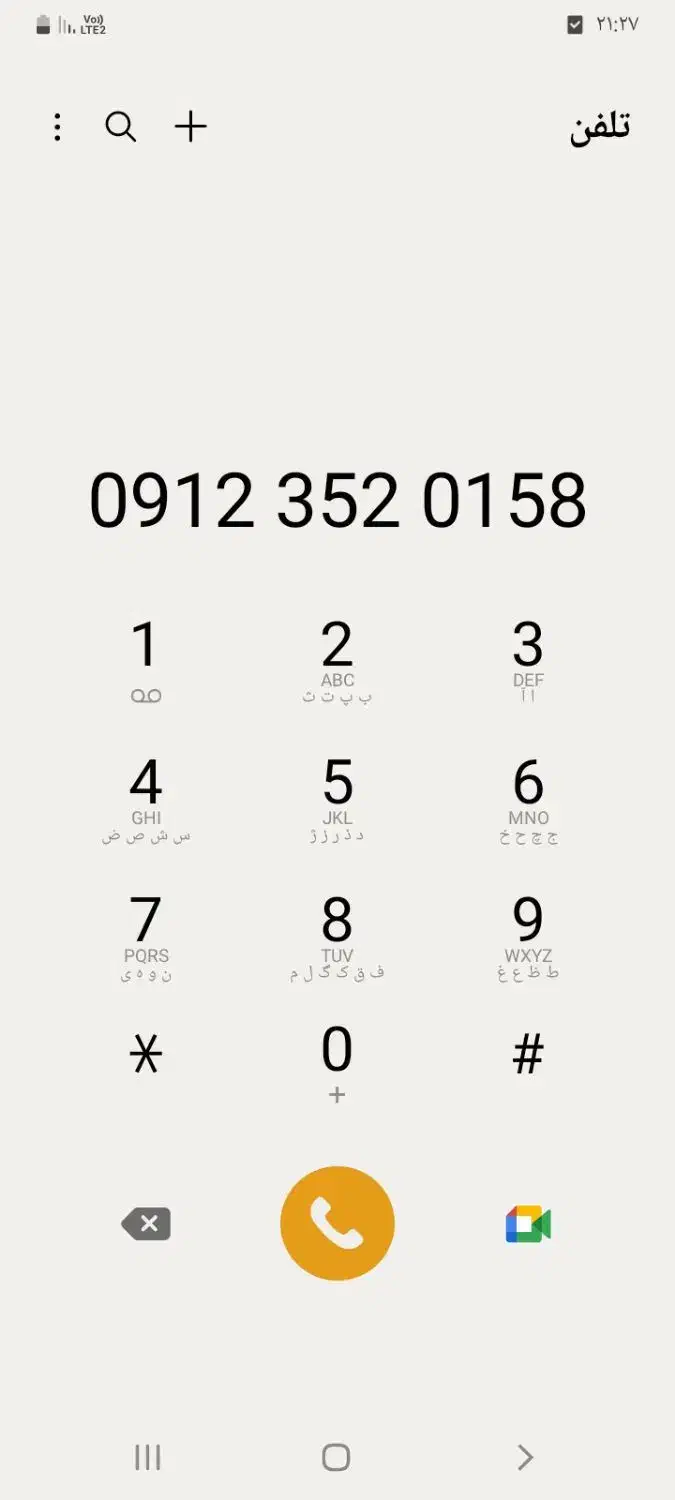Dial digit 2 ABC key
The height and width of the screenshot is (1500, 675).
[x=337, y=658]
